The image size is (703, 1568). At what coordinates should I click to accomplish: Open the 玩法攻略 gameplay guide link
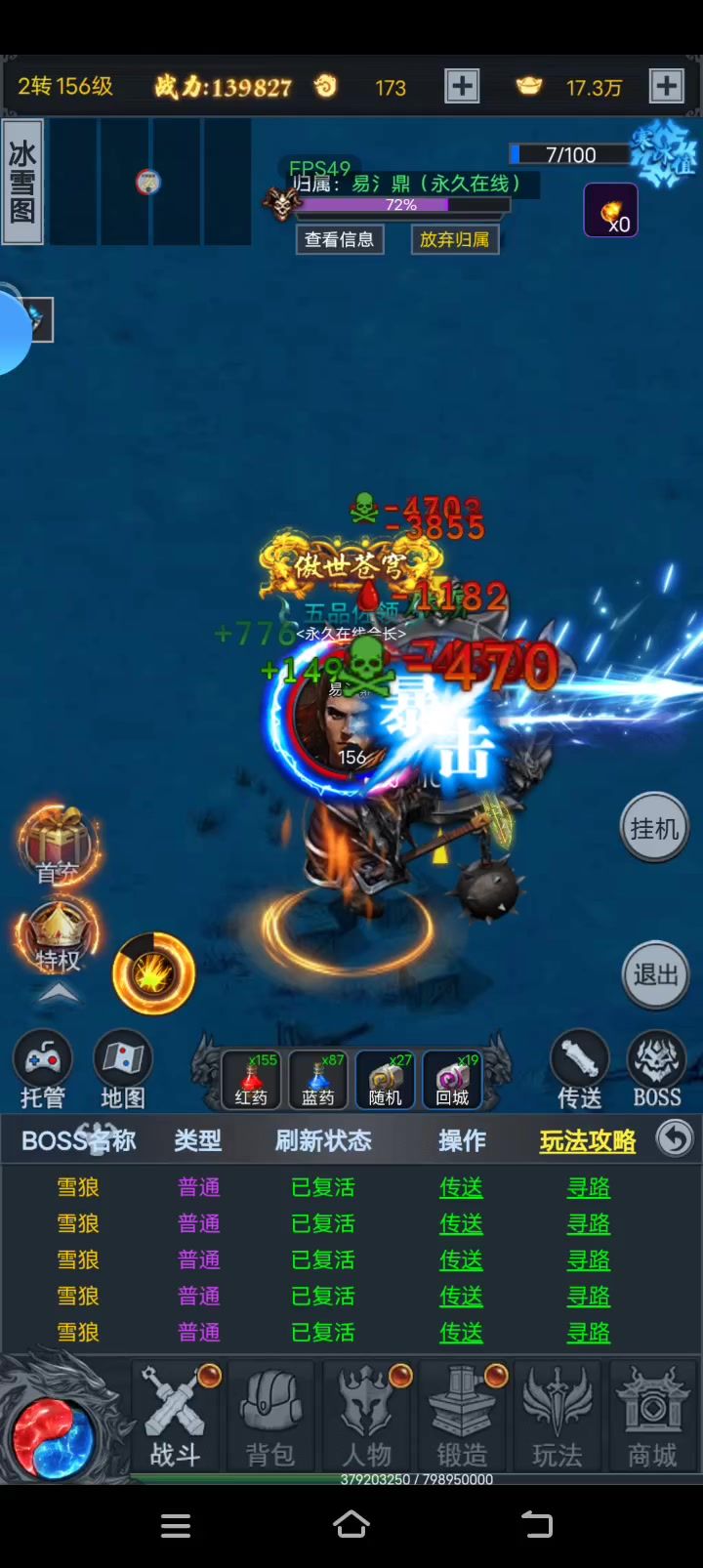(588, 1140)
